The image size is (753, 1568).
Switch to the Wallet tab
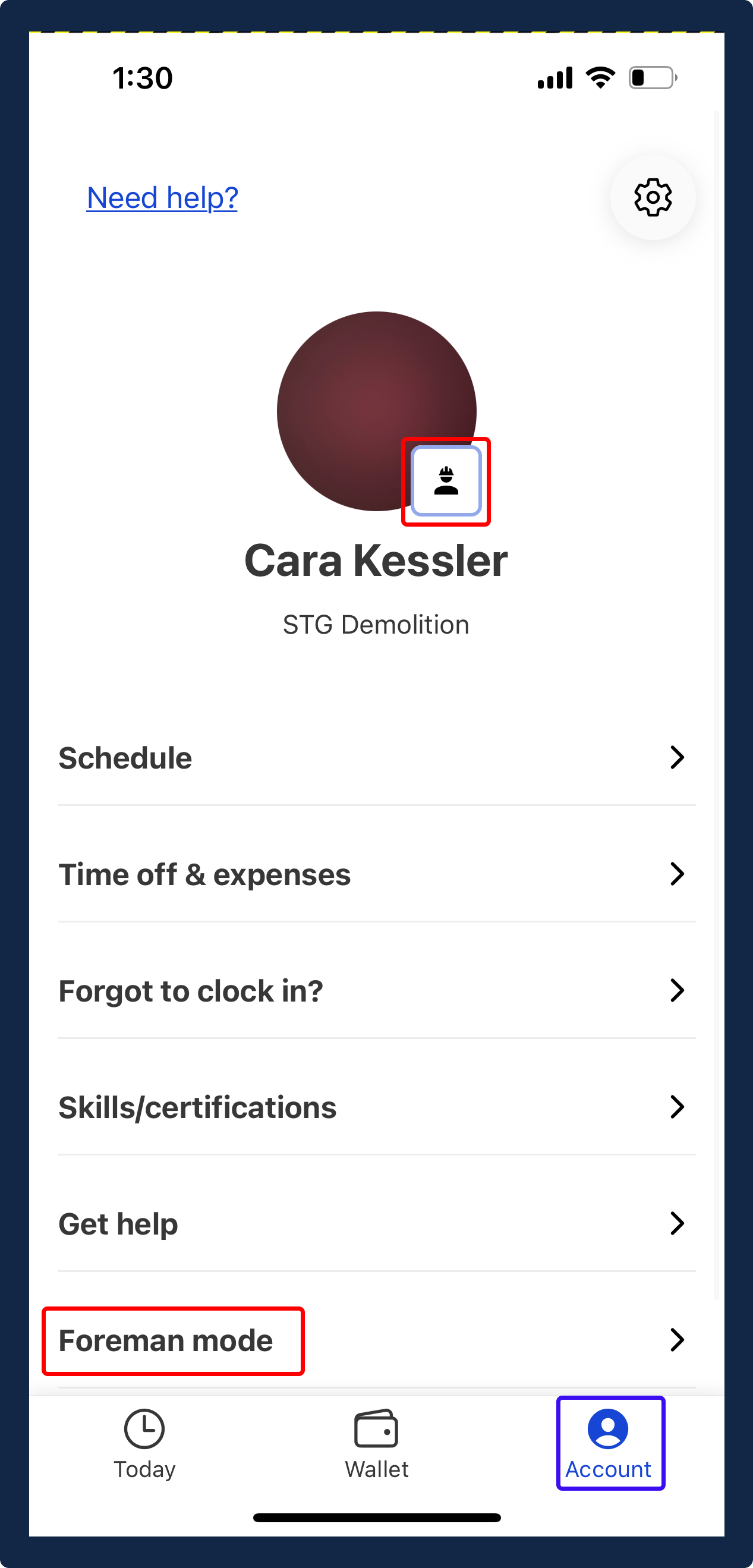click(376, 1443)
